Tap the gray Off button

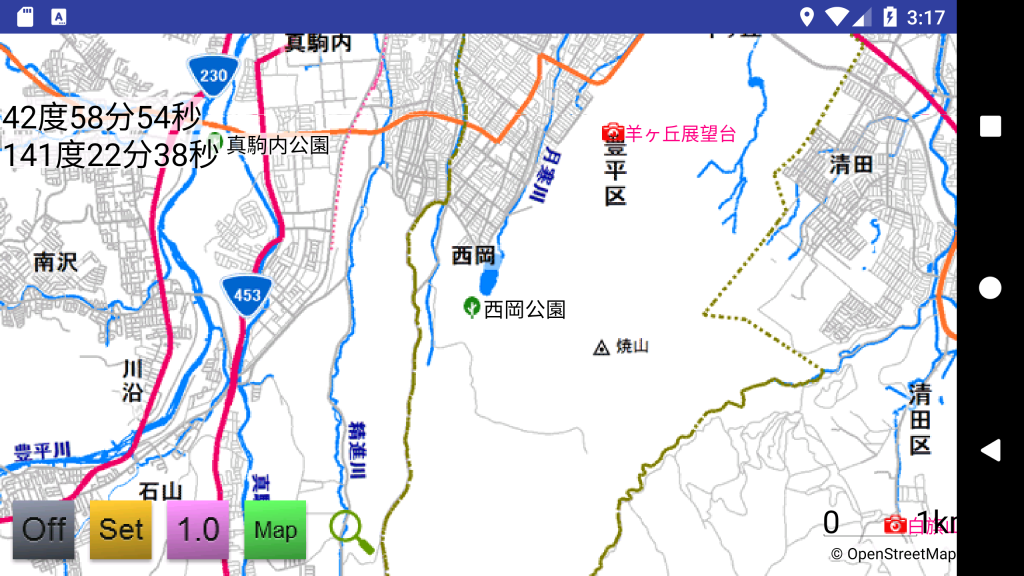[44, 529]
